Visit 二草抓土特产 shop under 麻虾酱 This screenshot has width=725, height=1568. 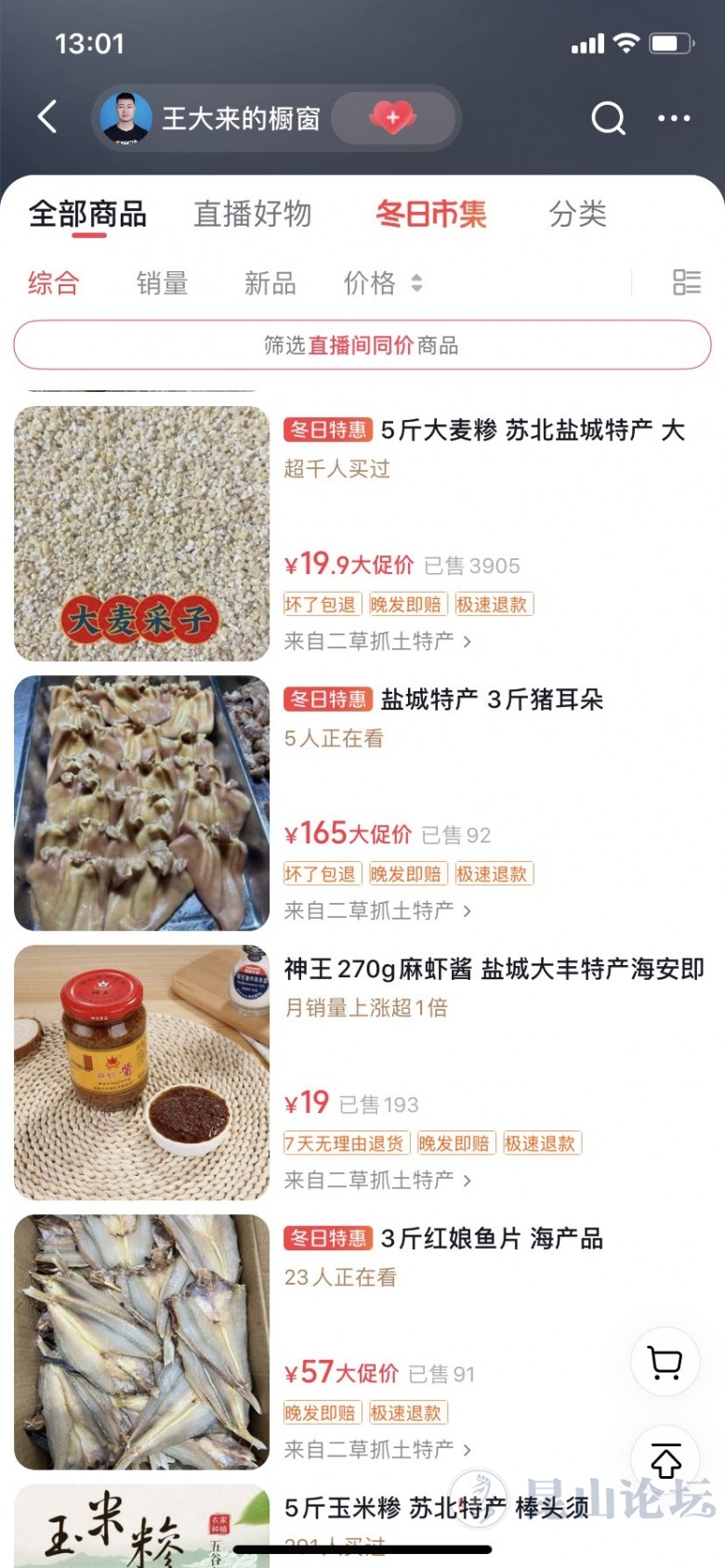377,1181
